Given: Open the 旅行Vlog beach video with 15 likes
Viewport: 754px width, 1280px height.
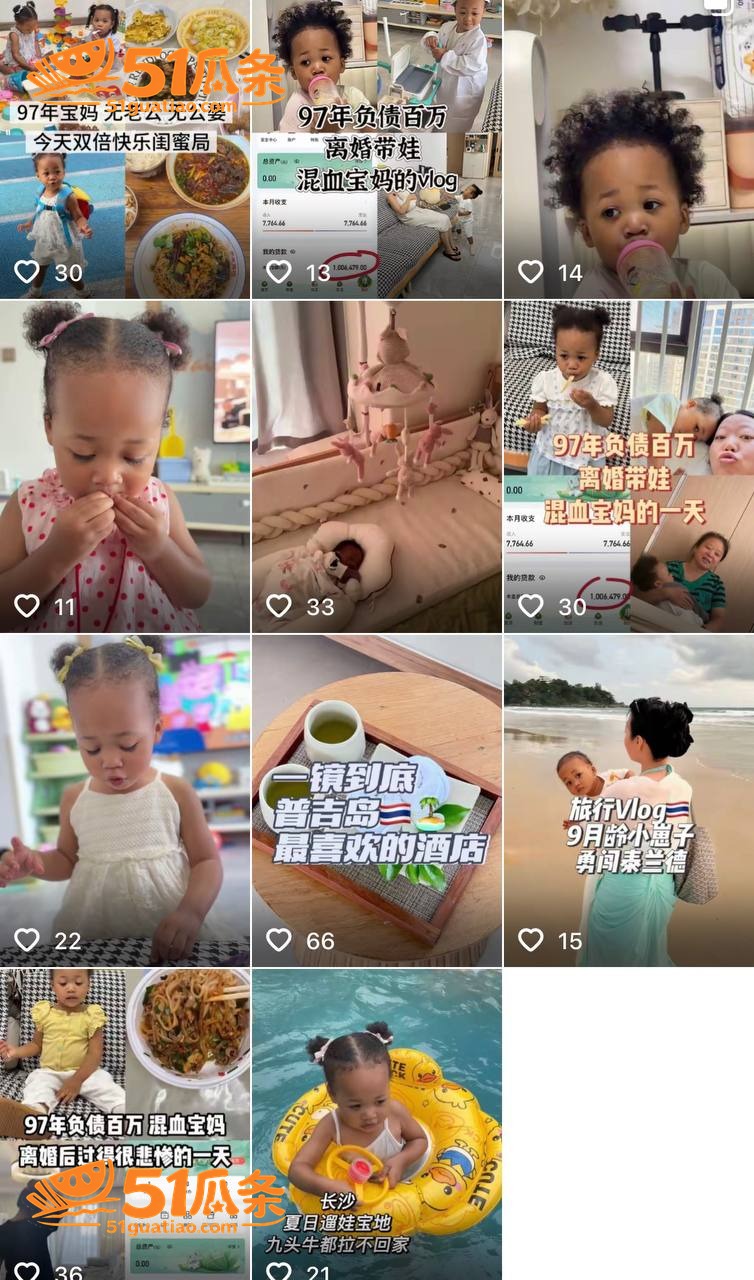Looking at the screenshot, I should point(629,800).
